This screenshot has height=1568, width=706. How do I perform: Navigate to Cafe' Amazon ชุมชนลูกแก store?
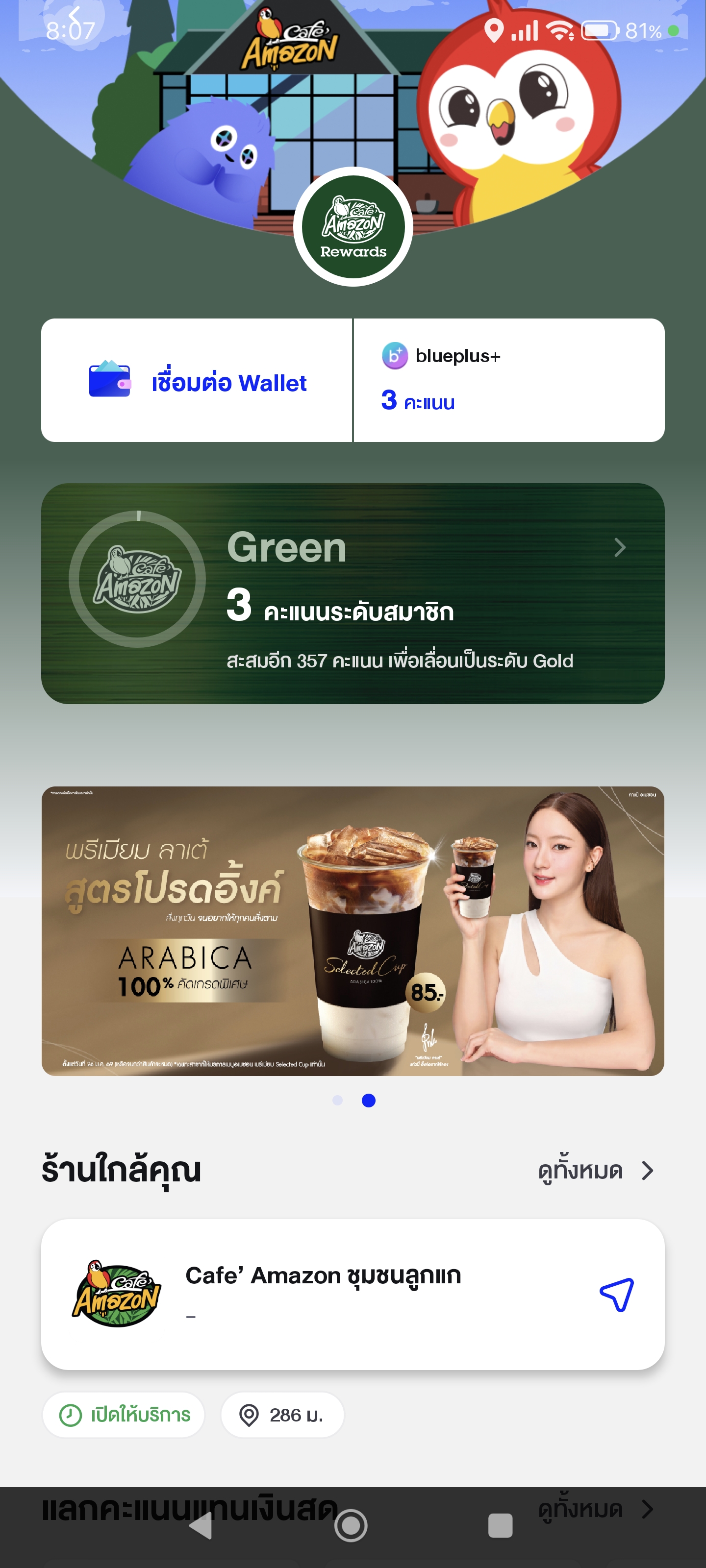coord(616,1294)
